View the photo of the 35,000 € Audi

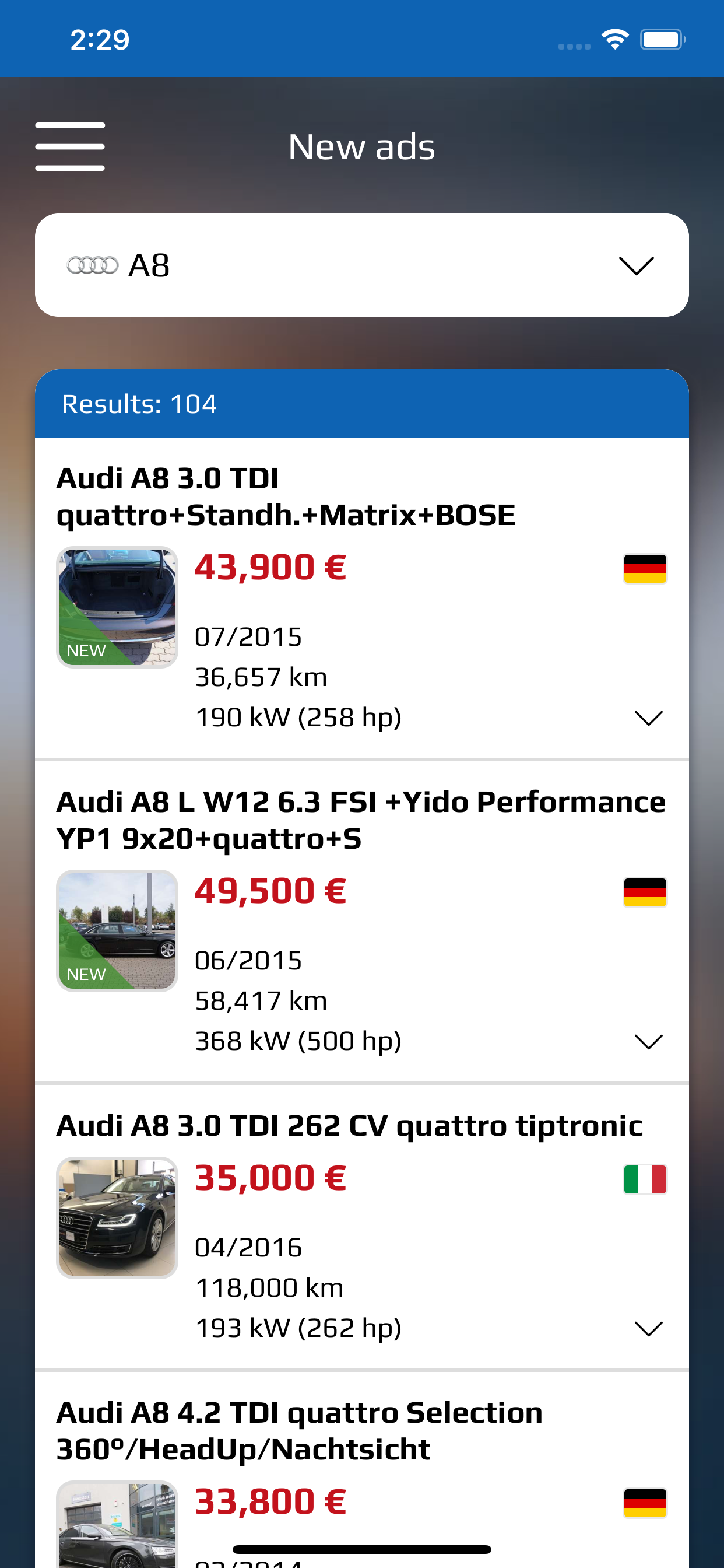pyautogui.click(x=117, y=1218)
